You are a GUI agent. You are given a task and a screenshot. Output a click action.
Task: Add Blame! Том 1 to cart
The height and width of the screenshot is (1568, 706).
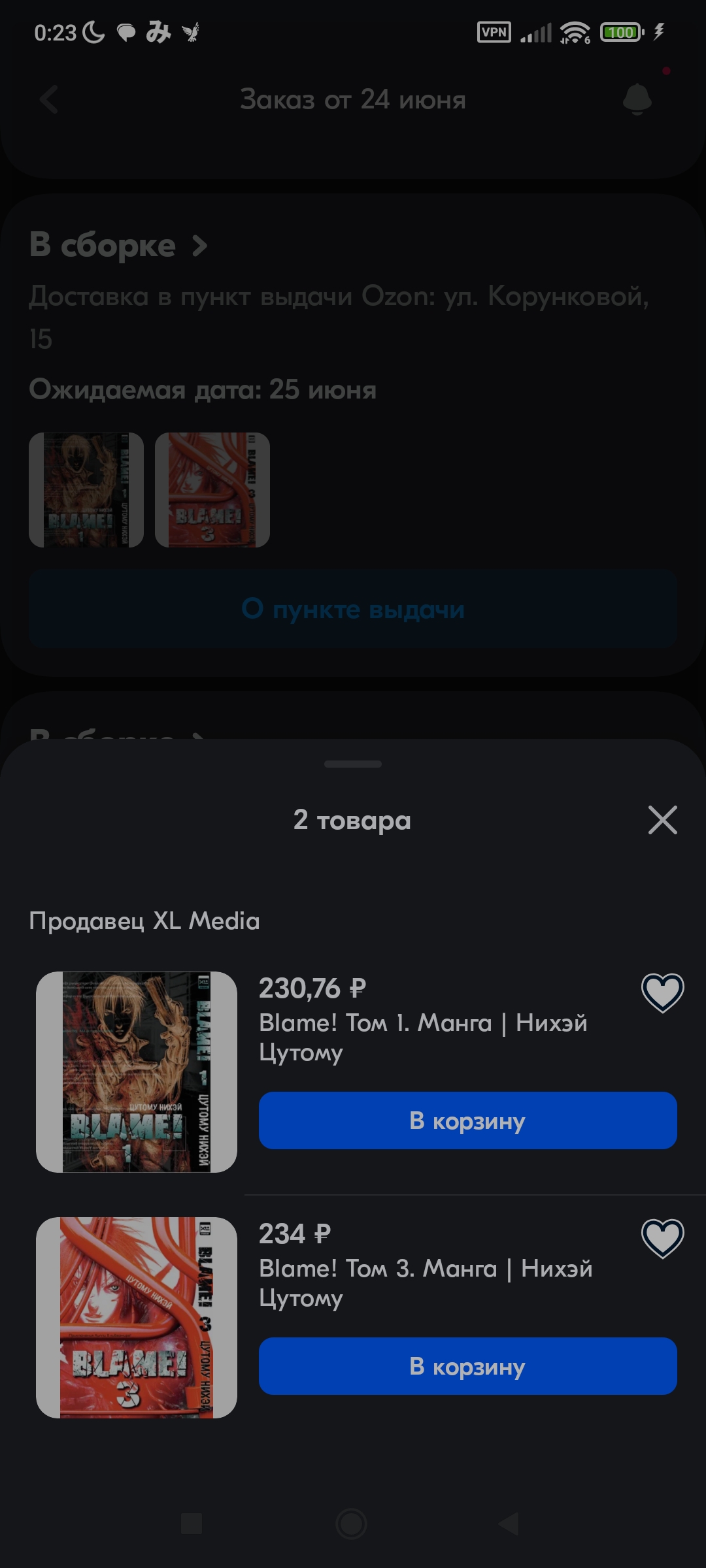(467, 1120)
